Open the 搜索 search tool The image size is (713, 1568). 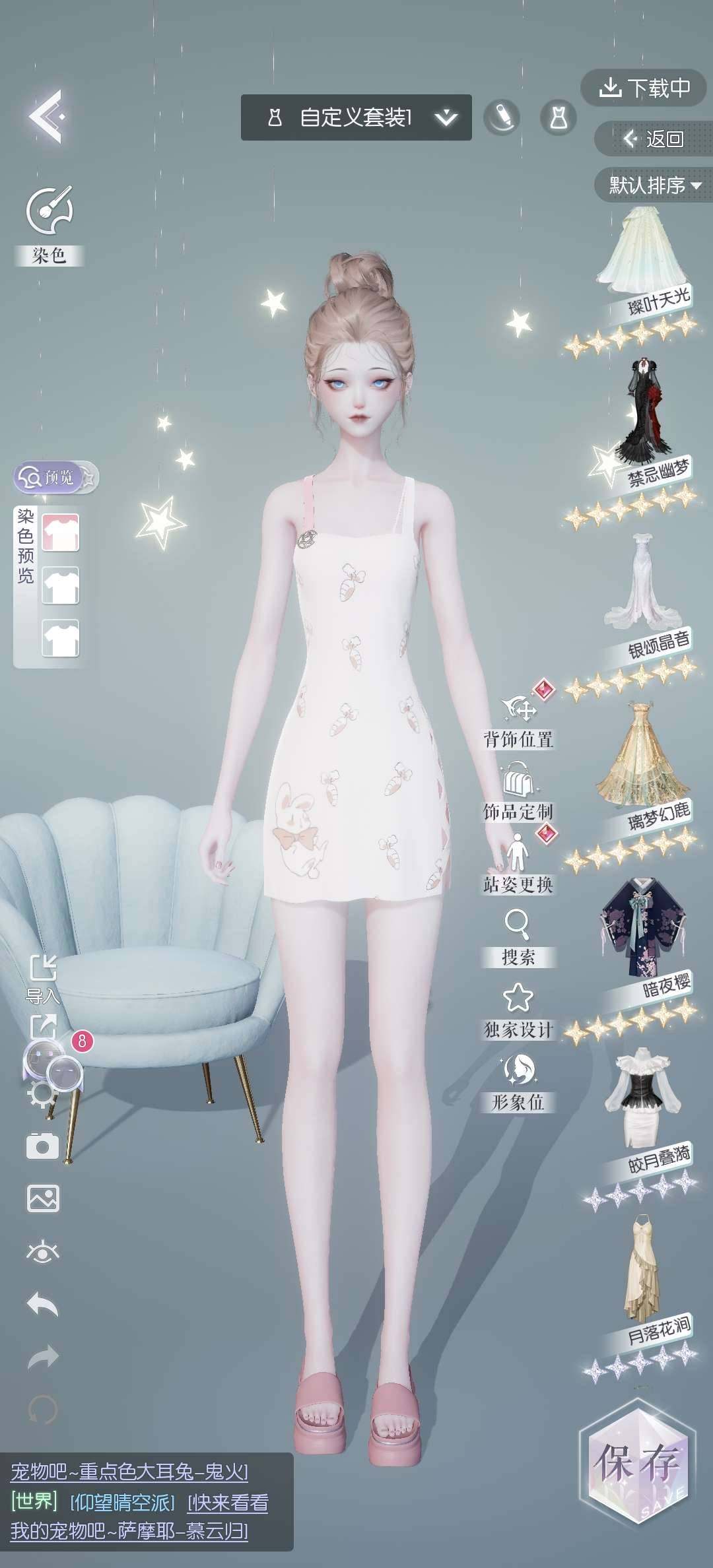(x=518, y=937)
